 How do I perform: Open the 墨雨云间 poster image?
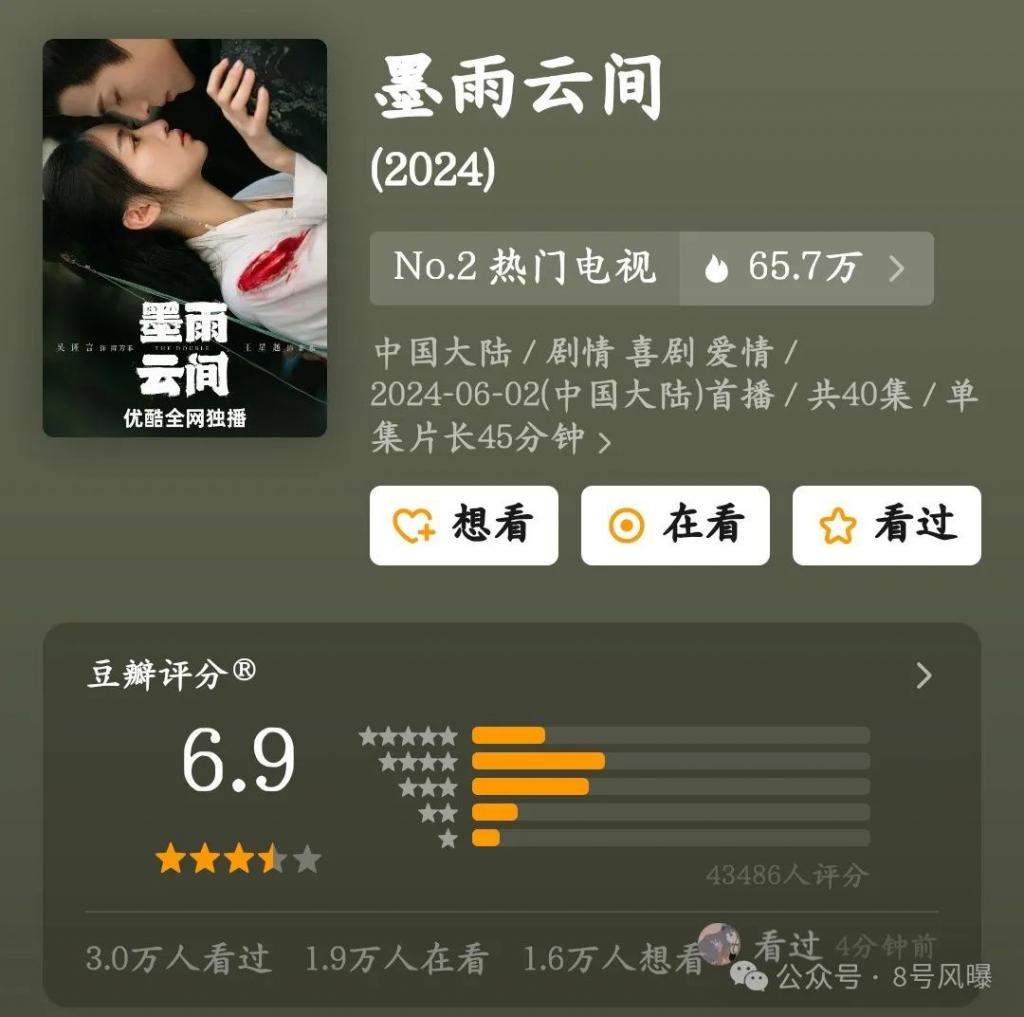click(x=185, y=238)
